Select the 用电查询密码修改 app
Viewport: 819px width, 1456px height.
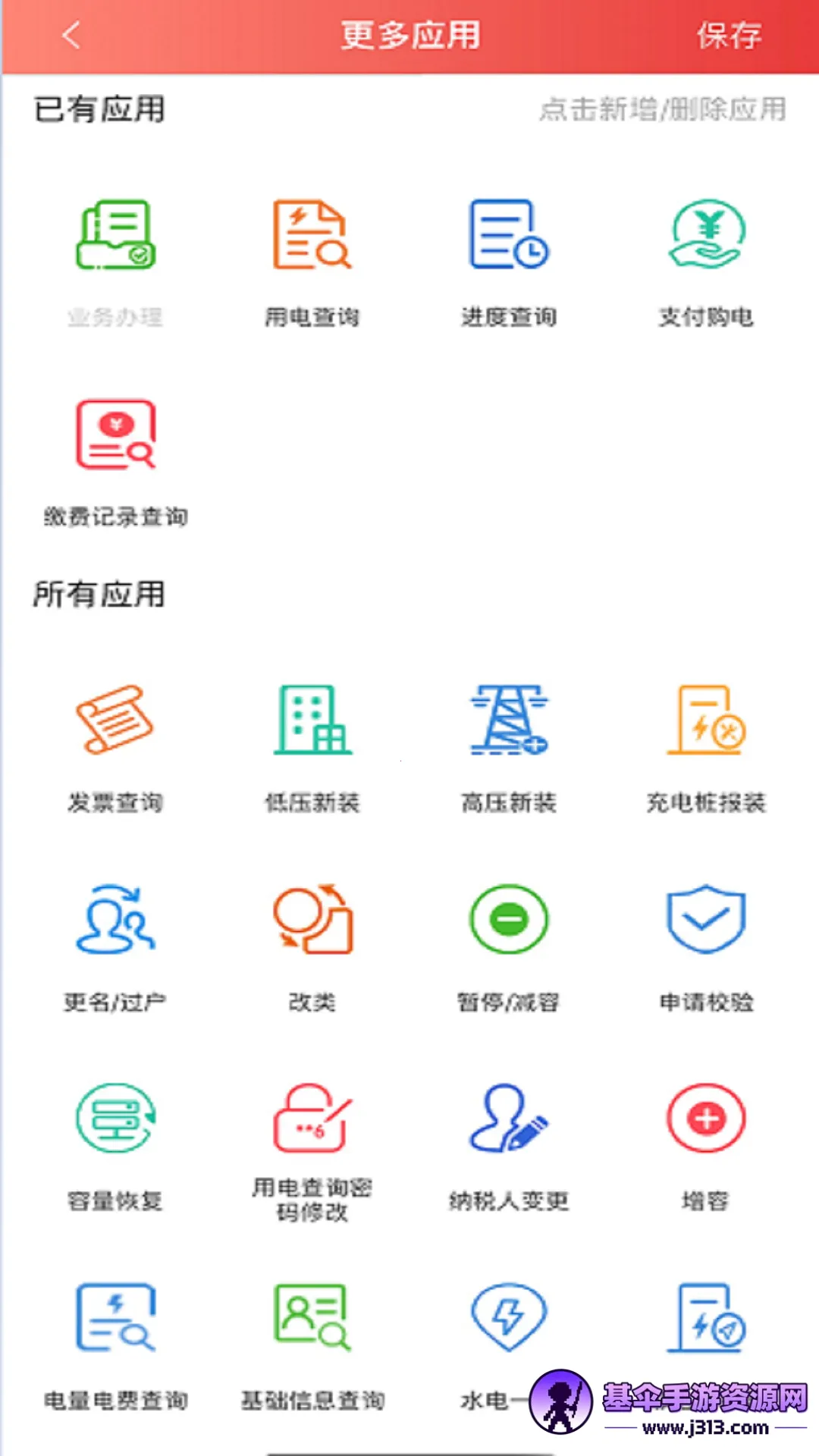[312, 1119]
